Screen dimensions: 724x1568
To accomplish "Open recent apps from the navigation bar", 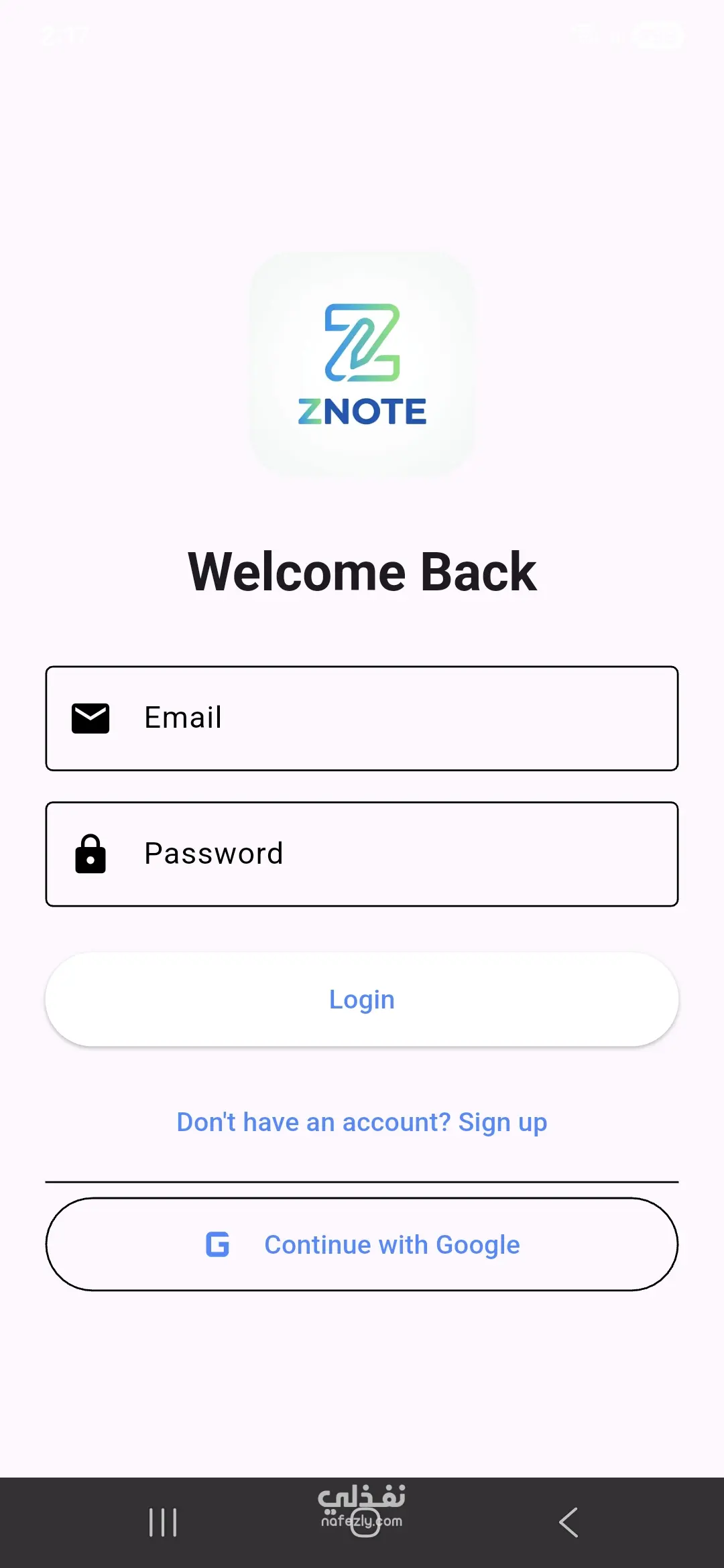I will [163, 1522].
